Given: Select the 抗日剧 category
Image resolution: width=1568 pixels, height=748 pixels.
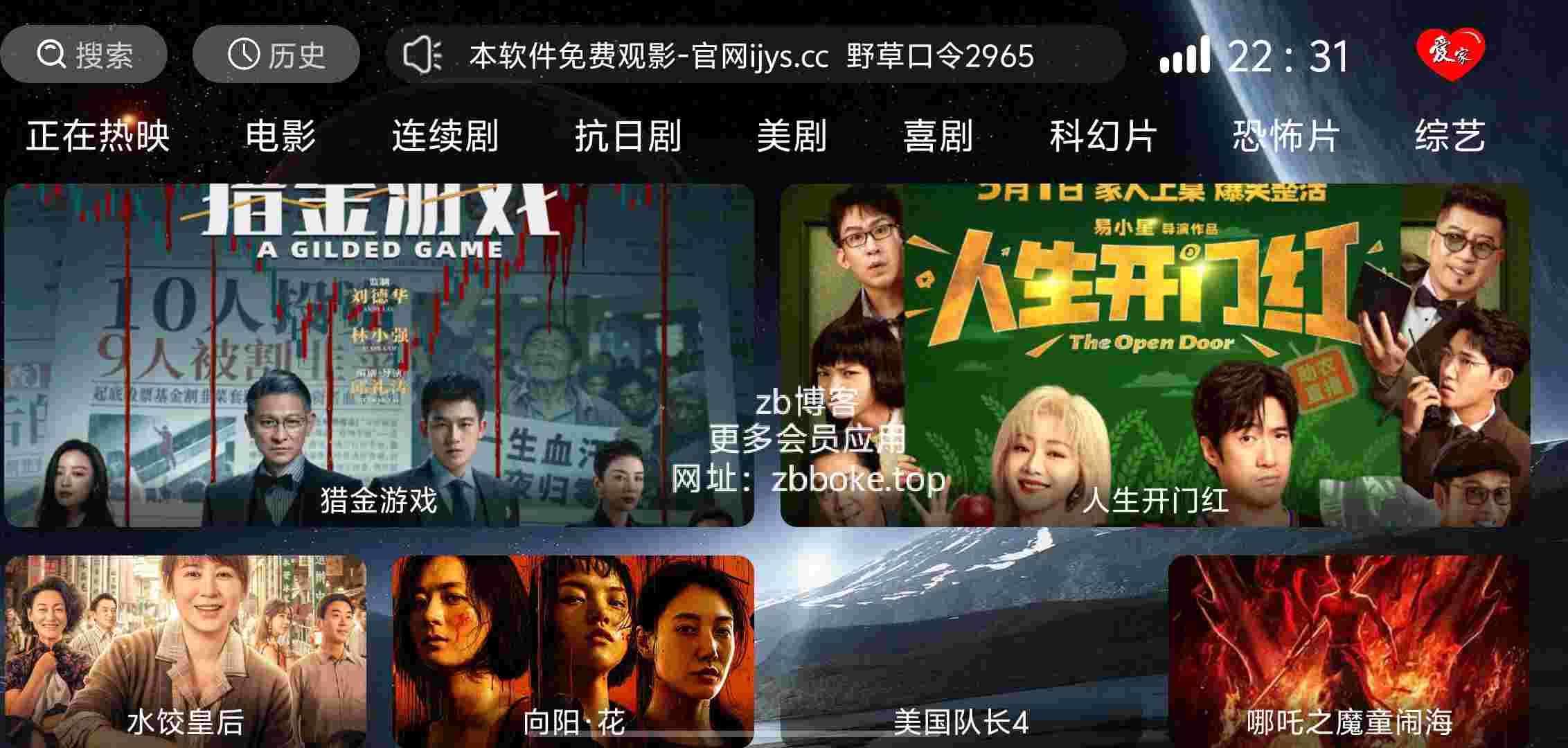Looking at the screenshot, I should coord(628,136).
